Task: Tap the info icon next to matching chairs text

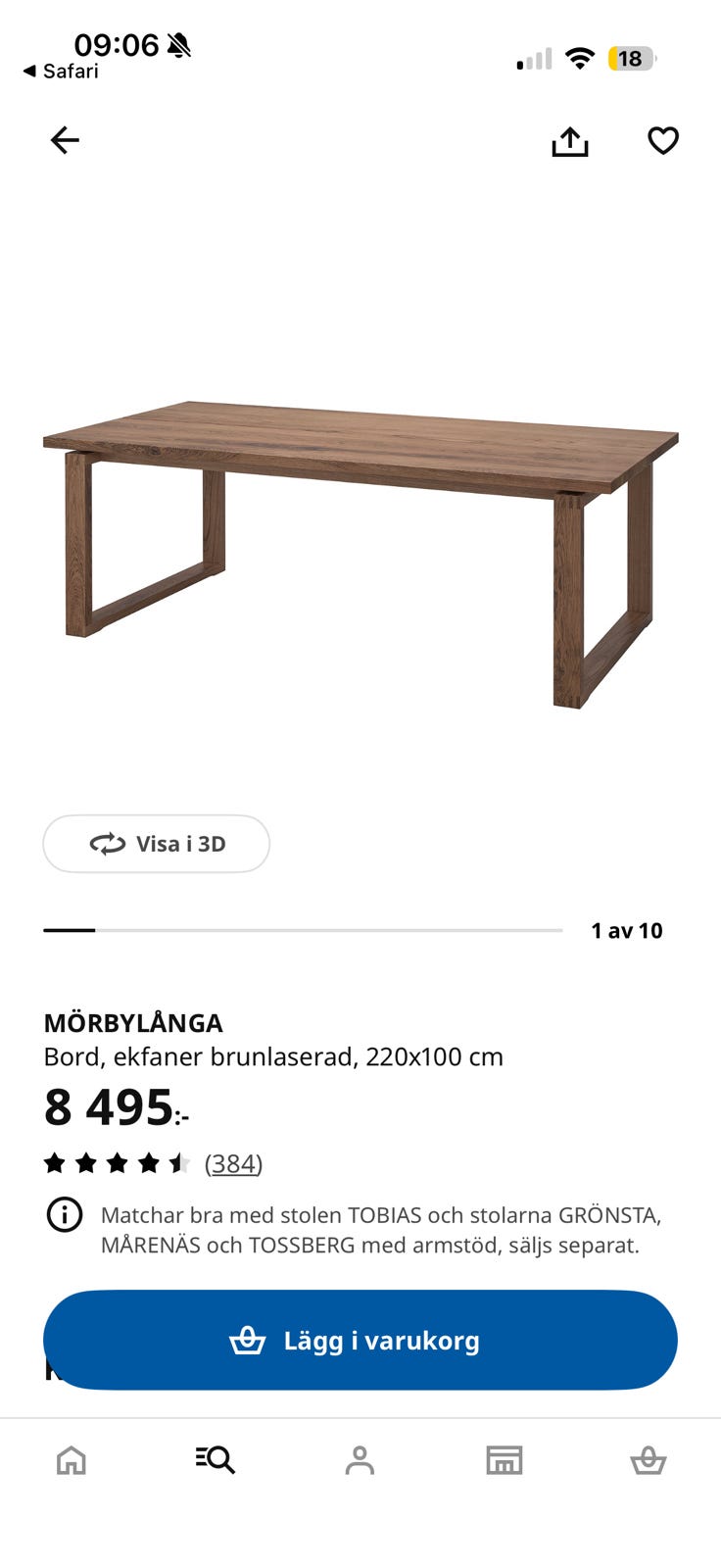Action: (64, 1214)
